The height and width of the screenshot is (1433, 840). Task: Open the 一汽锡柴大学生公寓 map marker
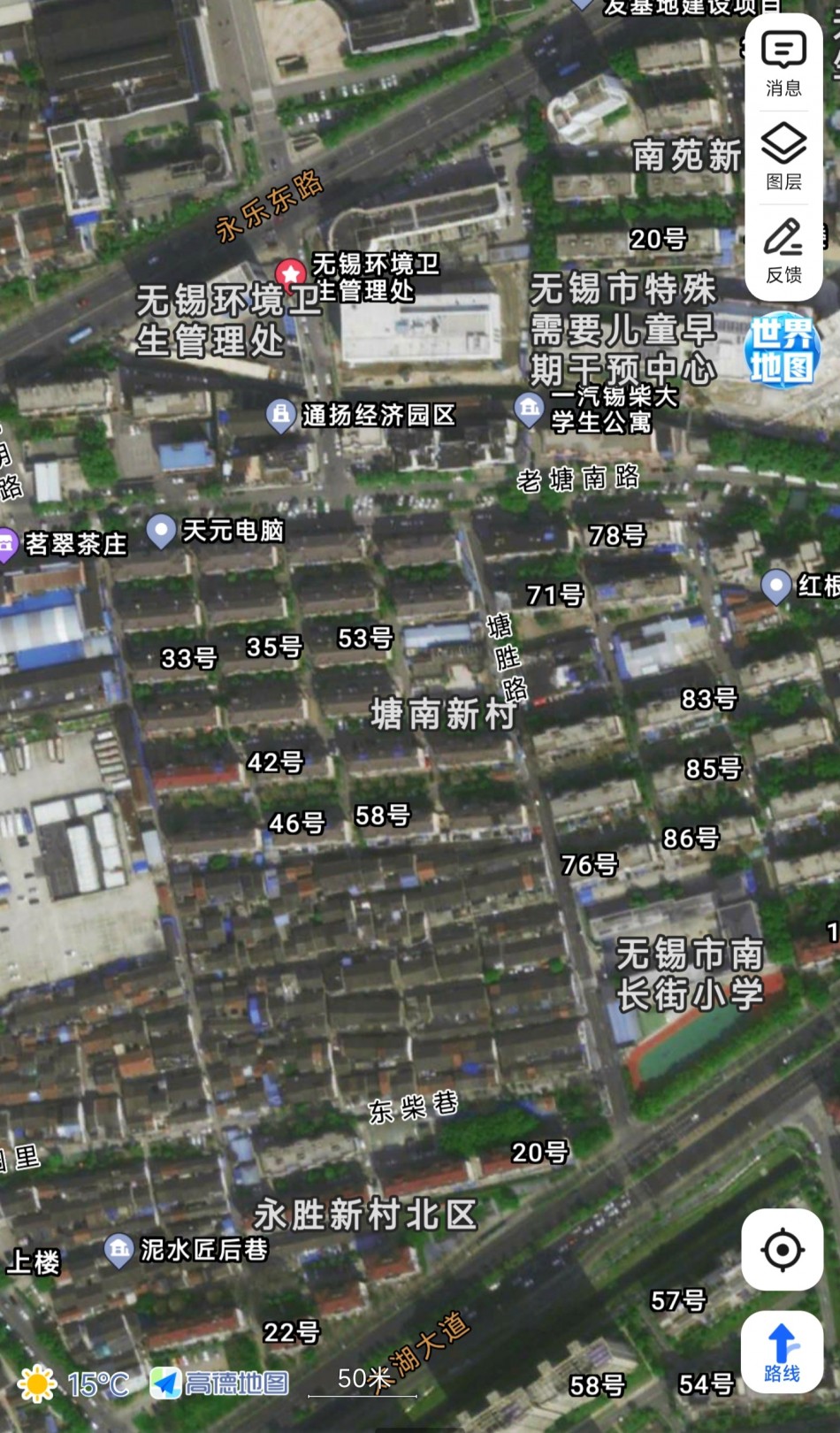529,409
